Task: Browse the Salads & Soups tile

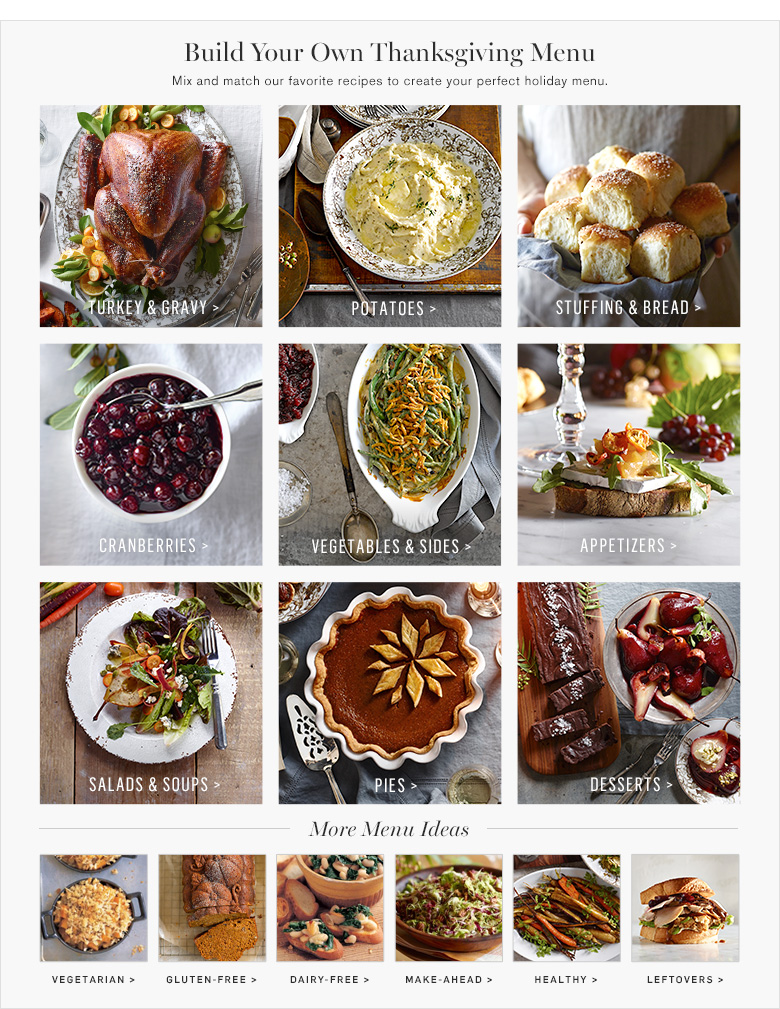Action: tap(151, 693)
